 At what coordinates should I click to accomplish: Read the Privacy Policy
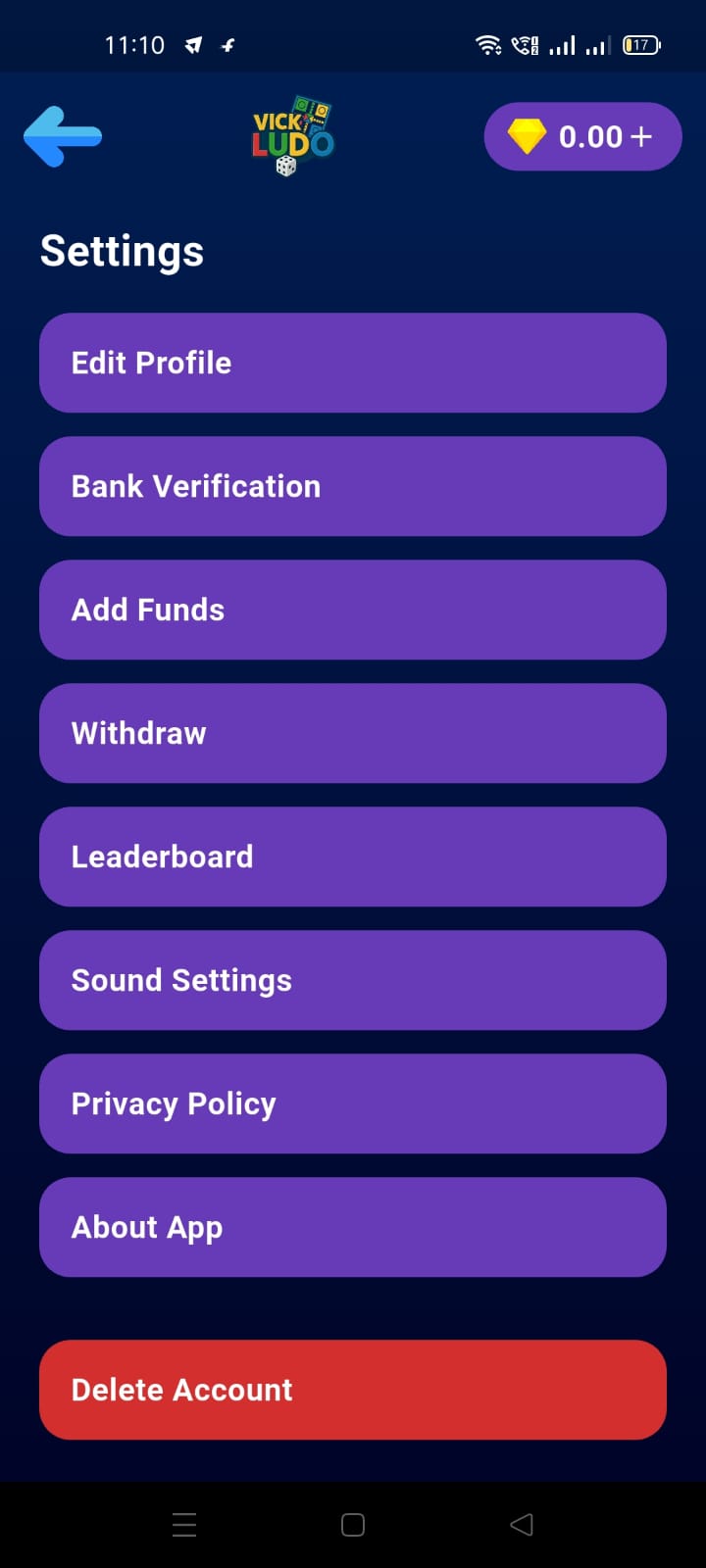point(353,1103)
